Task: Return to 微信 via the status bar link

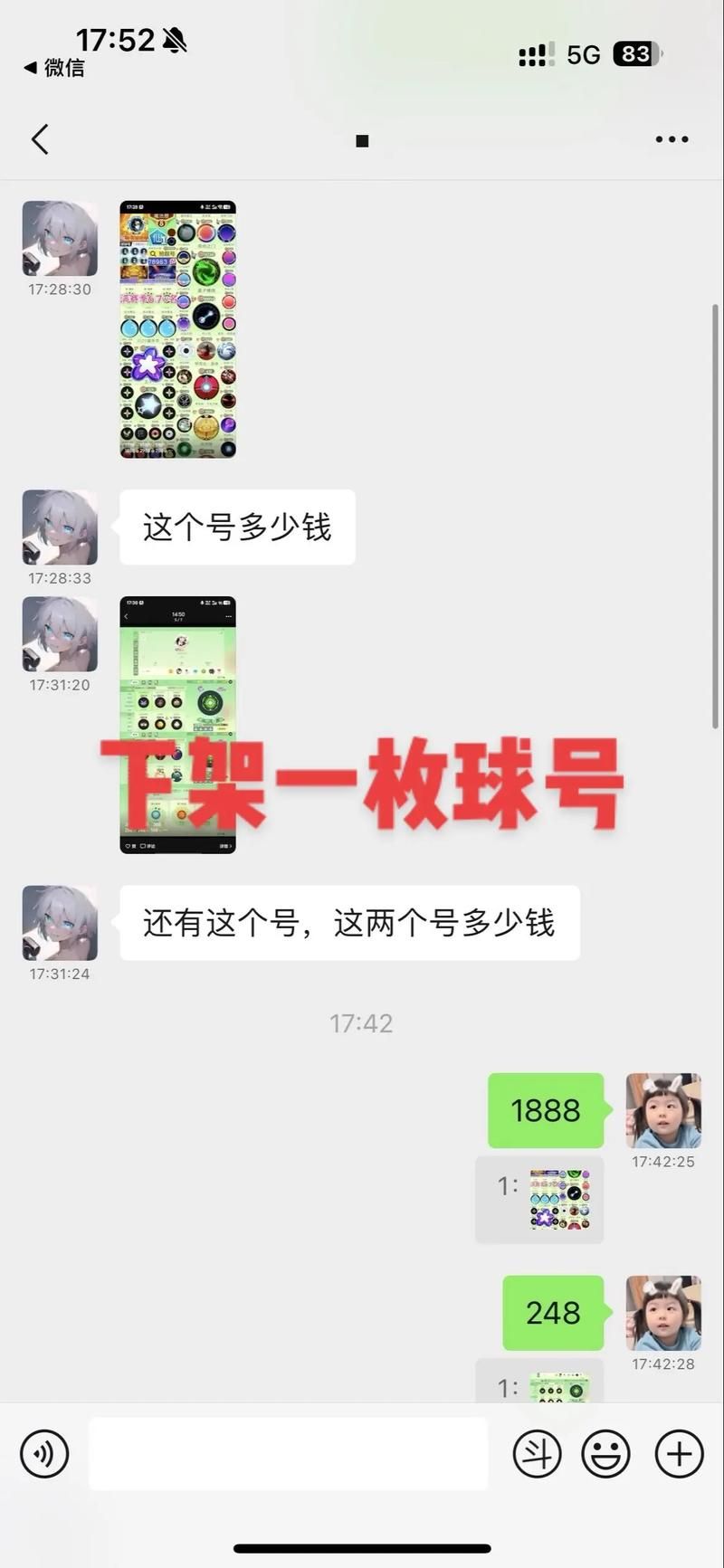Action: 54,68
